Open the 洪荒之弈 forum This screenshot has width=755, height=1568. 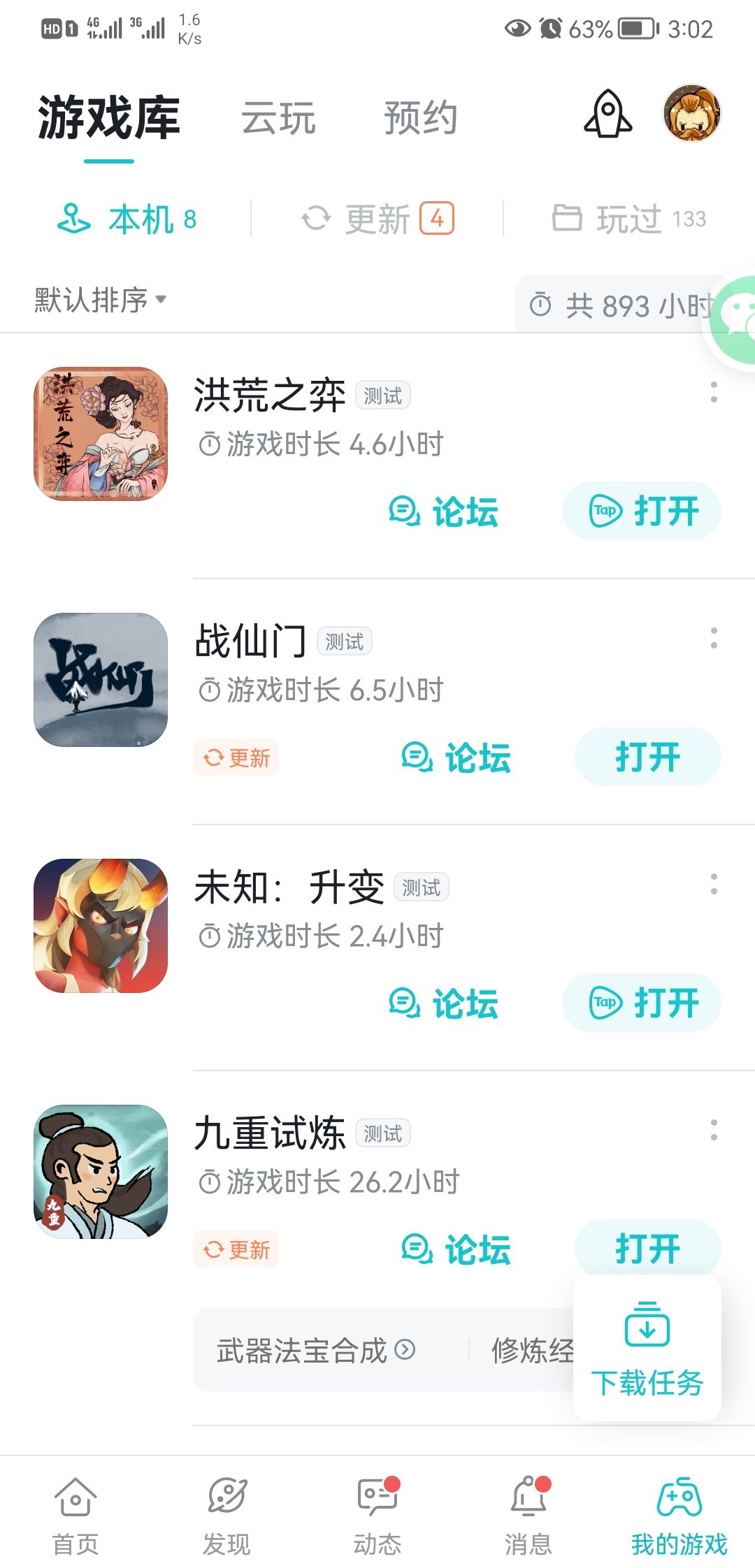pyautogui.click(x=443, y=511)
